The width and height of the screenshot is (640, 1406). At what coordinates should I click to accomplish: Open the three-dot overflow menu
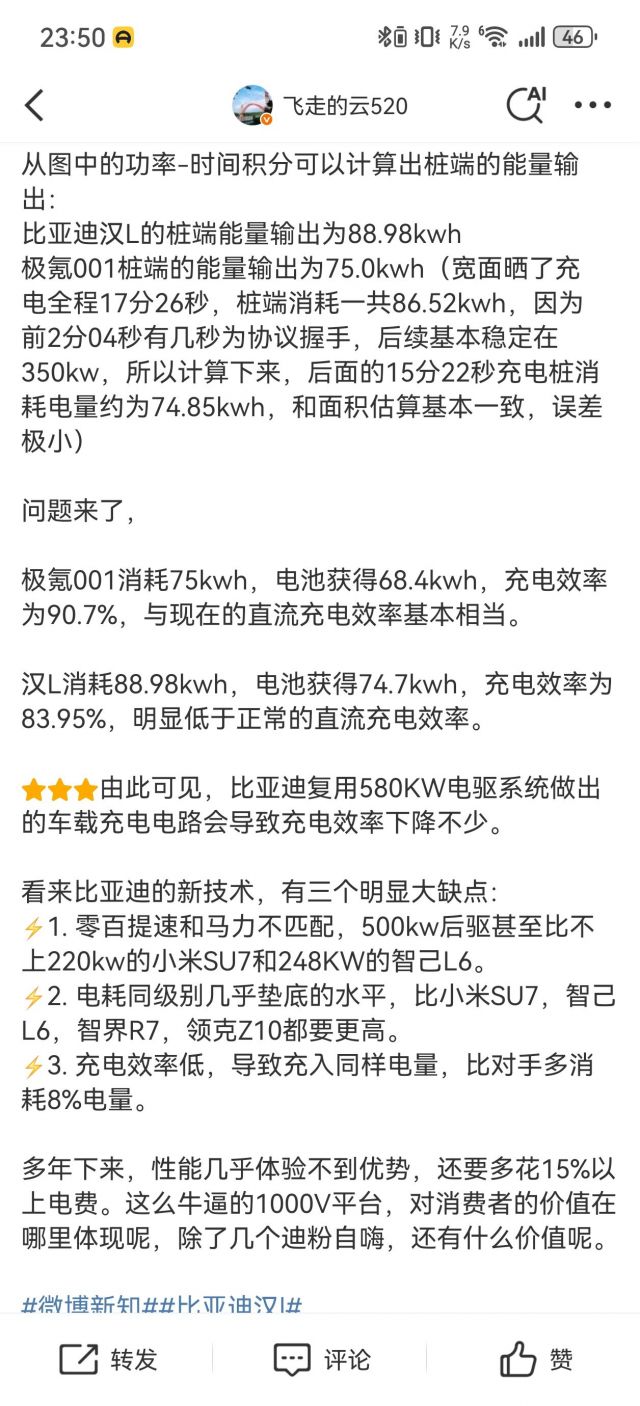coord(593,105)
